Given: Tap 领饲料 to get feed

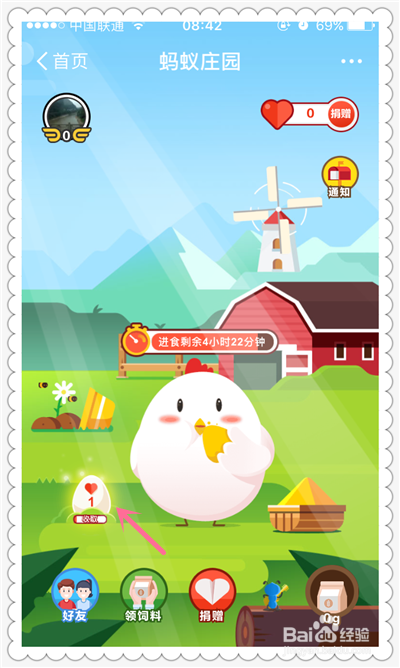Looking at the screenshot, I should tap(144, 596).
